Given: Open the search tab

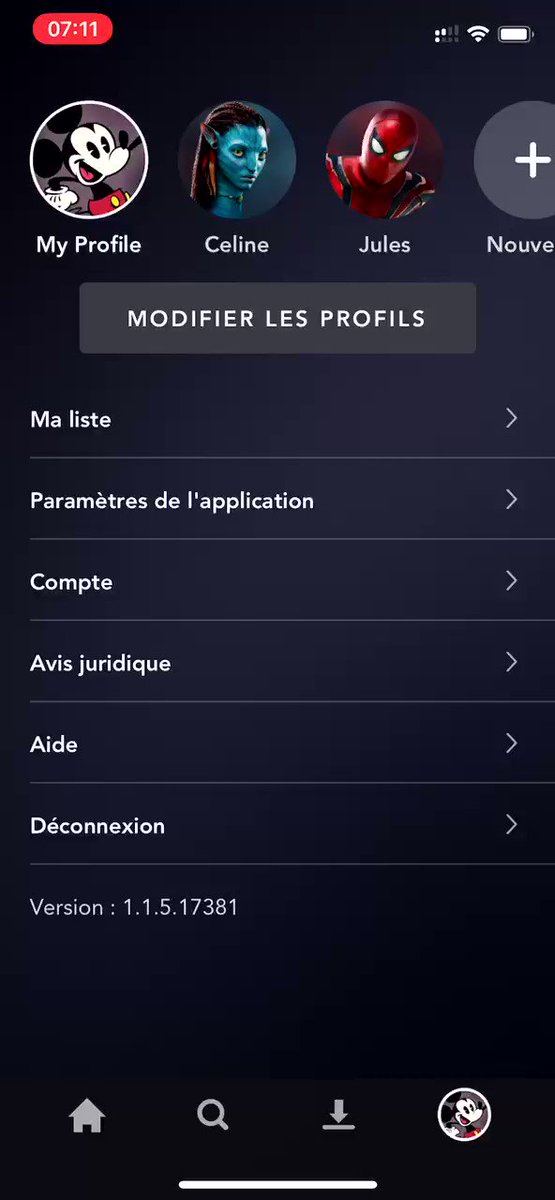Looking at the screenshot, I should pyautogui.click(x=213, y=1115).
